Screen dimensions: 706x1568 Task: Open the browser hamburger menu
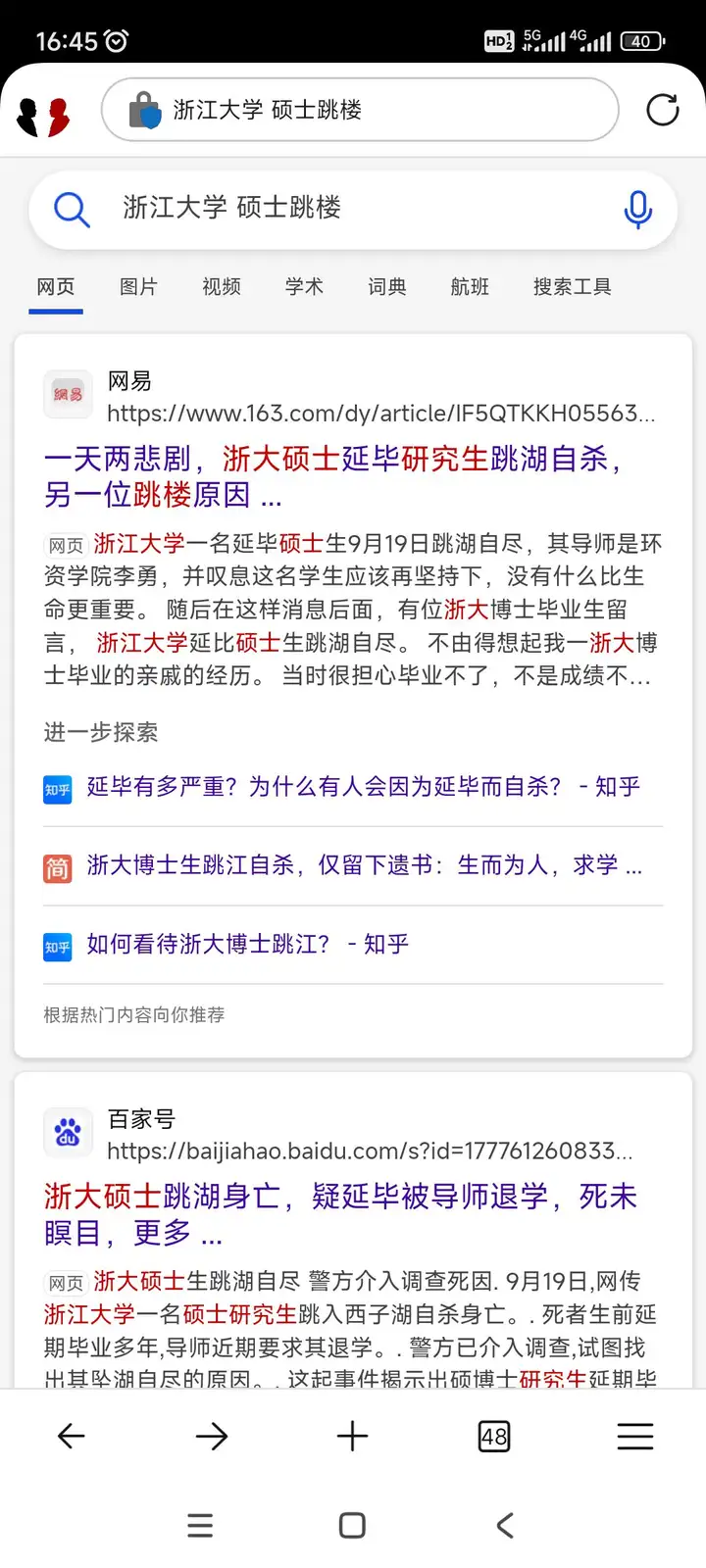(x=635, y=1437)
